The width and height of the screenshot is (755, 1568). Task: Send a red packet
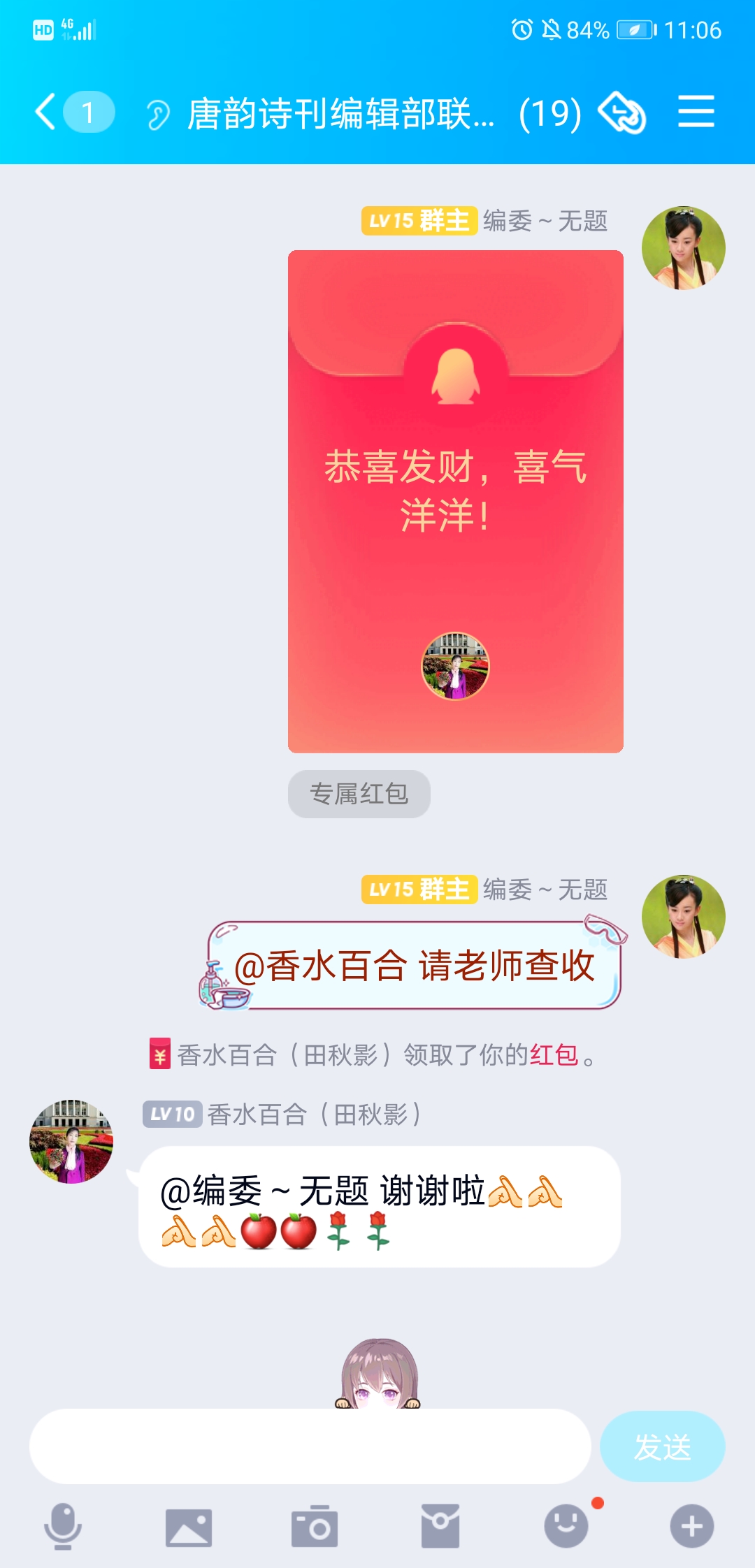[440, 1526]
